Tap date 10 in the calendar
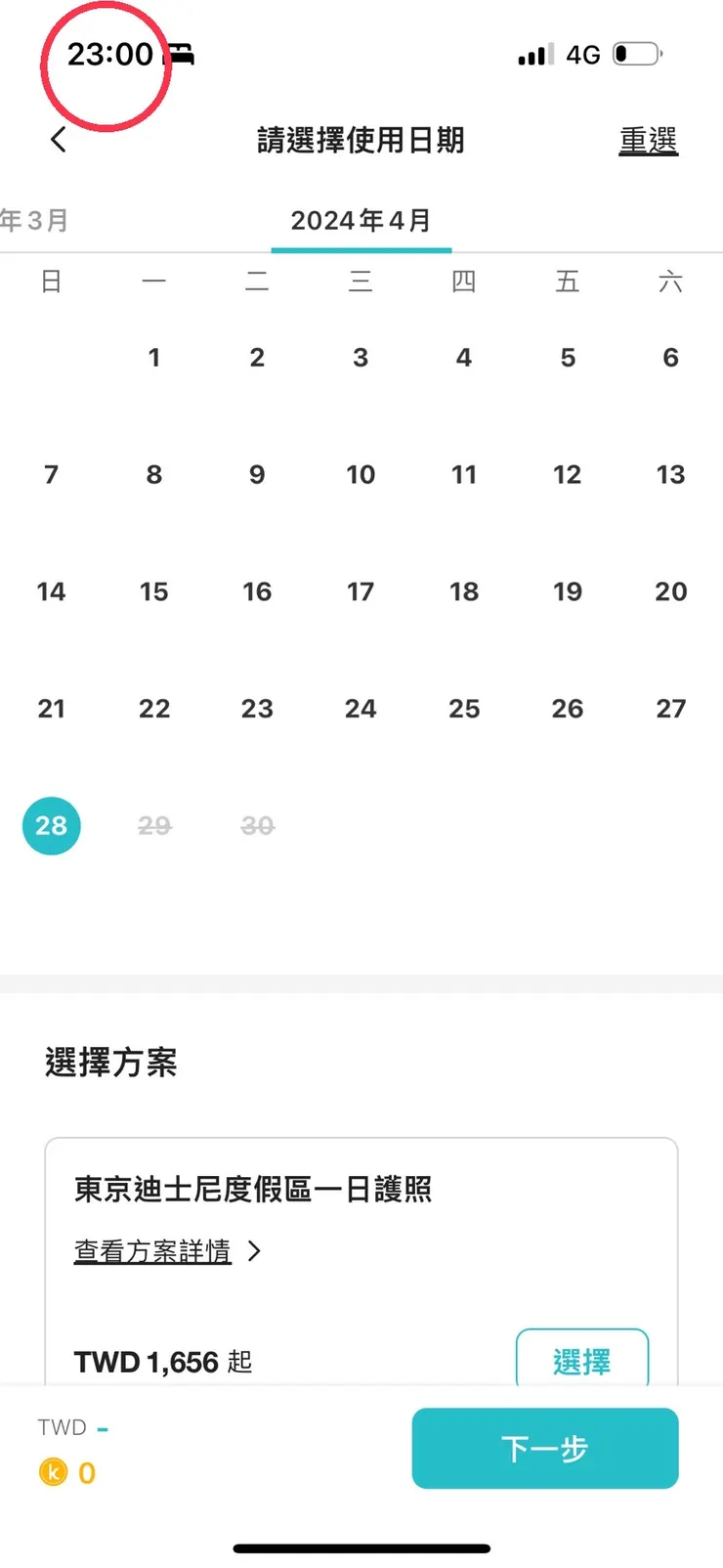 point(361,475)
